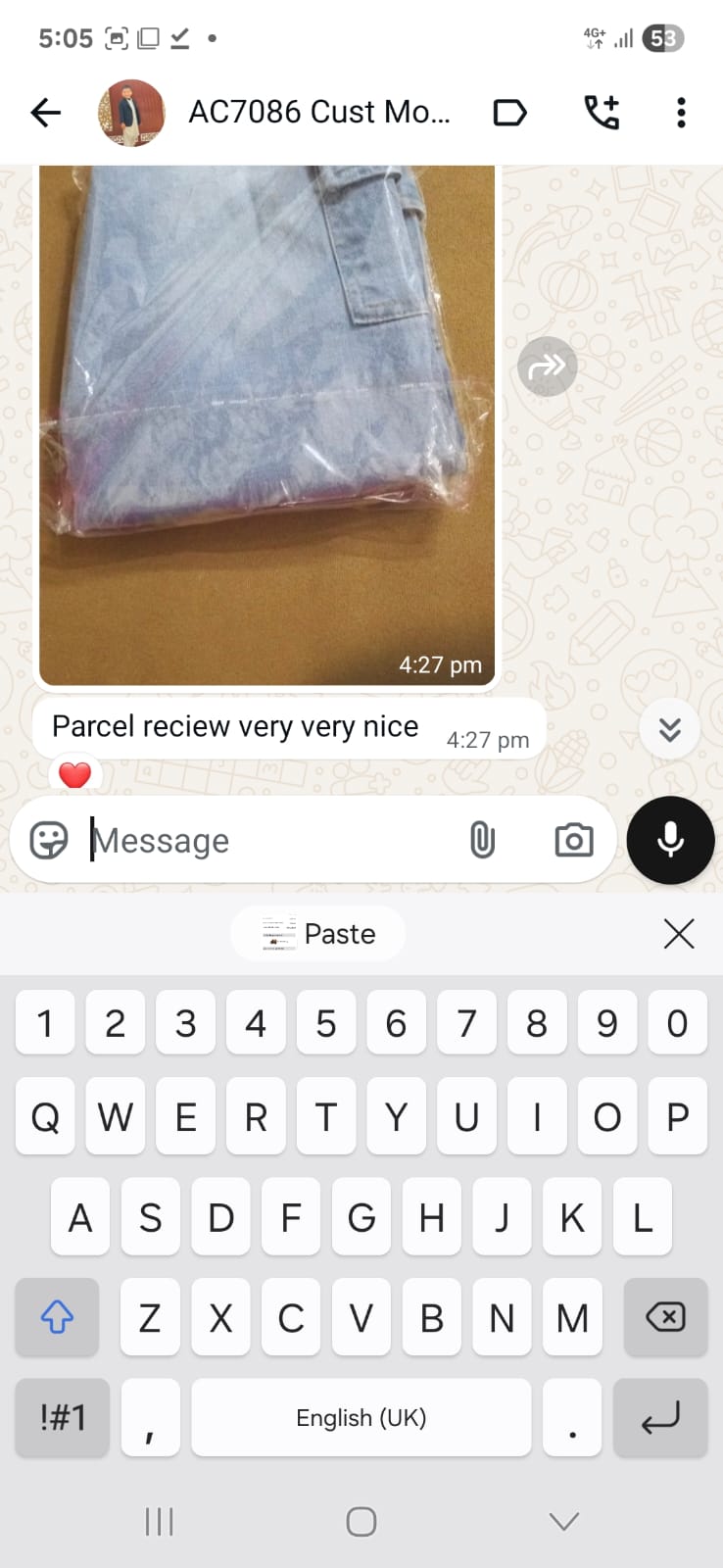Open the camera from the message bar
Viewport: 723px width, 1568px height.
573,840
